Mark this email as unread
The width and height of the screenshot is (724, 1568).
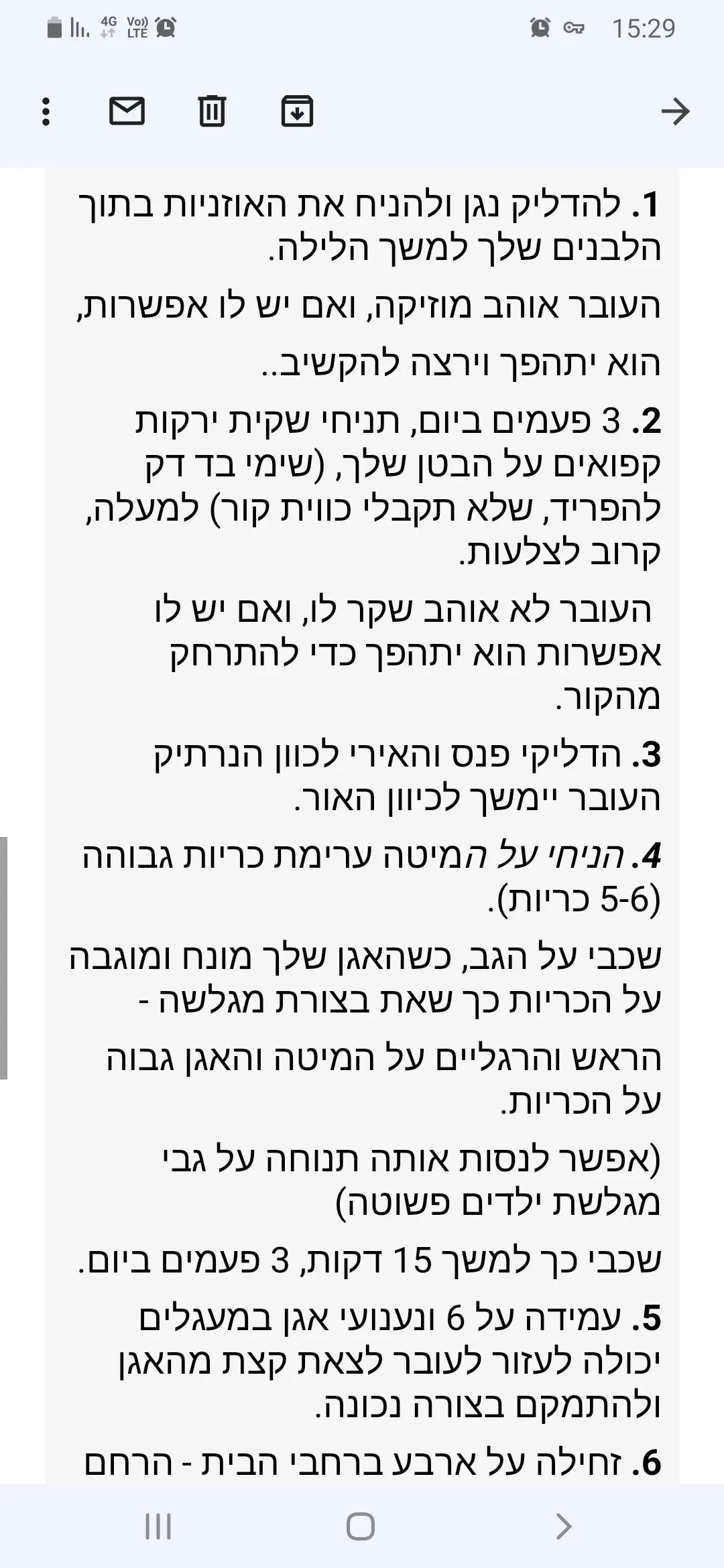(127, 111)
